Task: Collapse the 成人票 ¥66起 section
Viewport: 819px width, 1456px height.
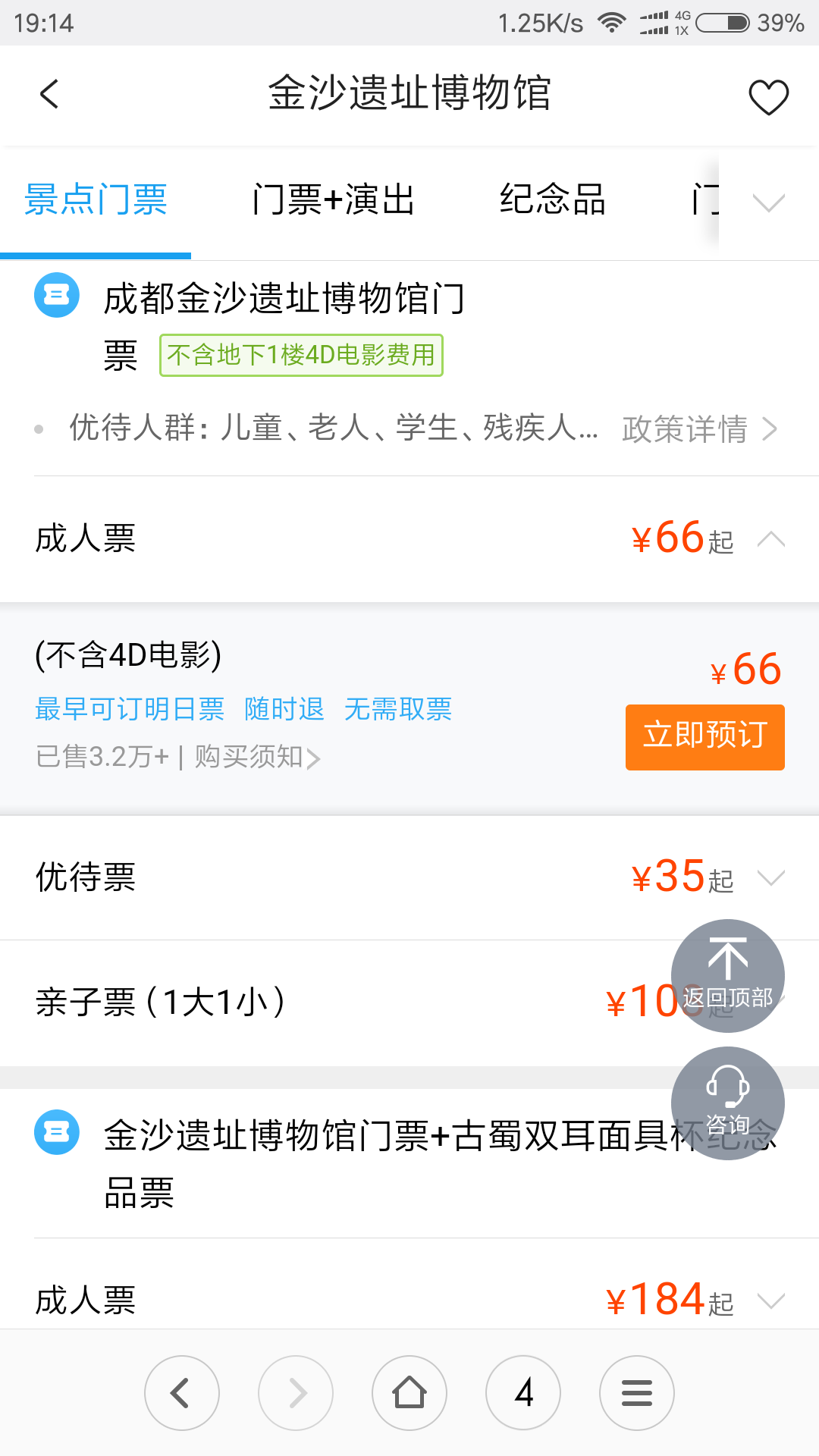Action: [409, 539]
